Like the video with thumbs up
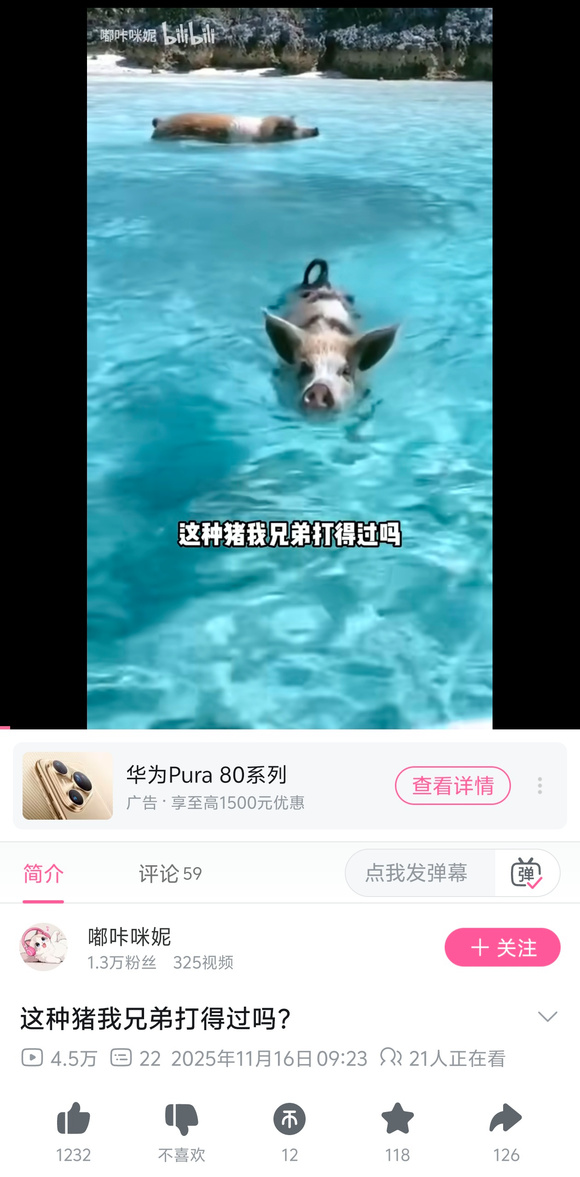The height and width of the screenshot is (1177, 580). 74,1120
